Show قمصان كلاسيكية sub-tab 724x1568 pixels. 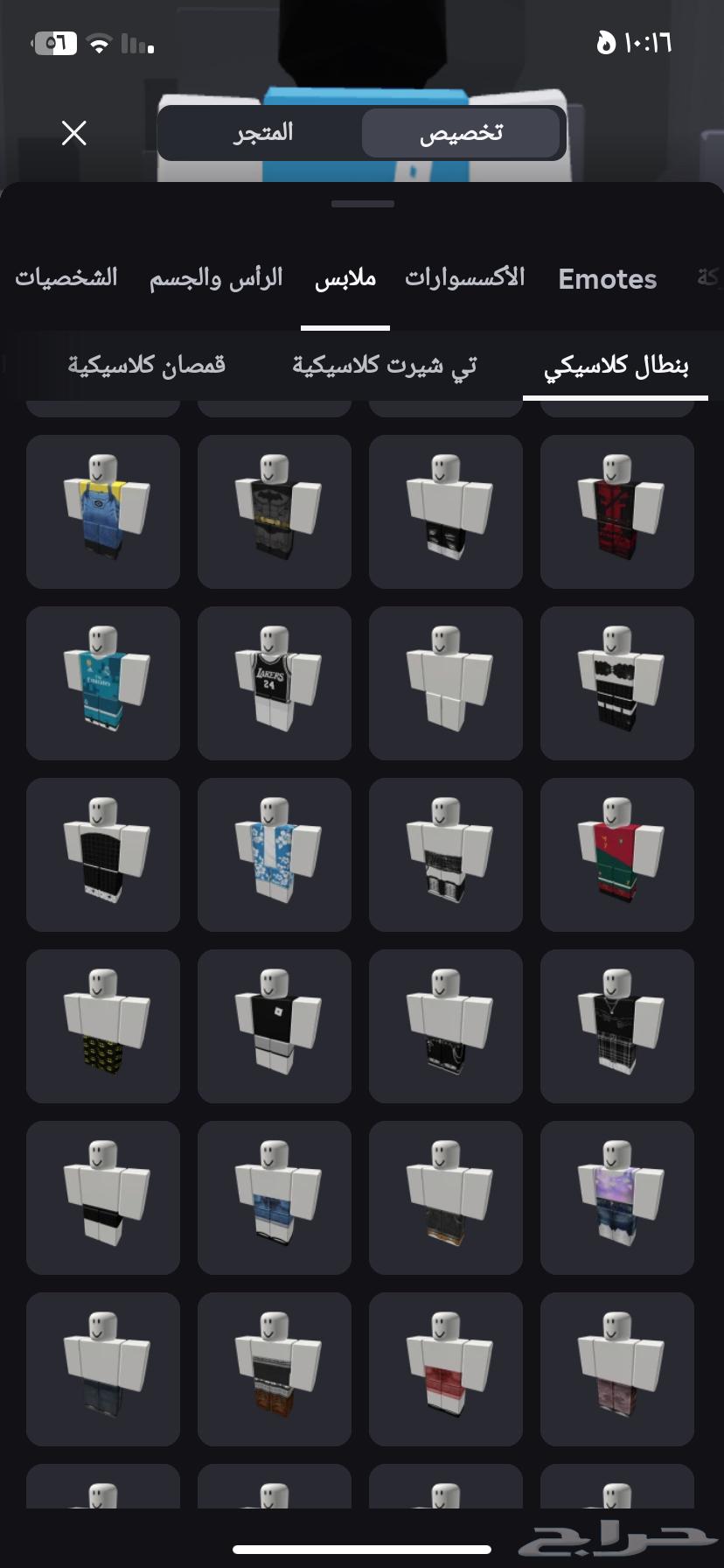coord(146,365)
